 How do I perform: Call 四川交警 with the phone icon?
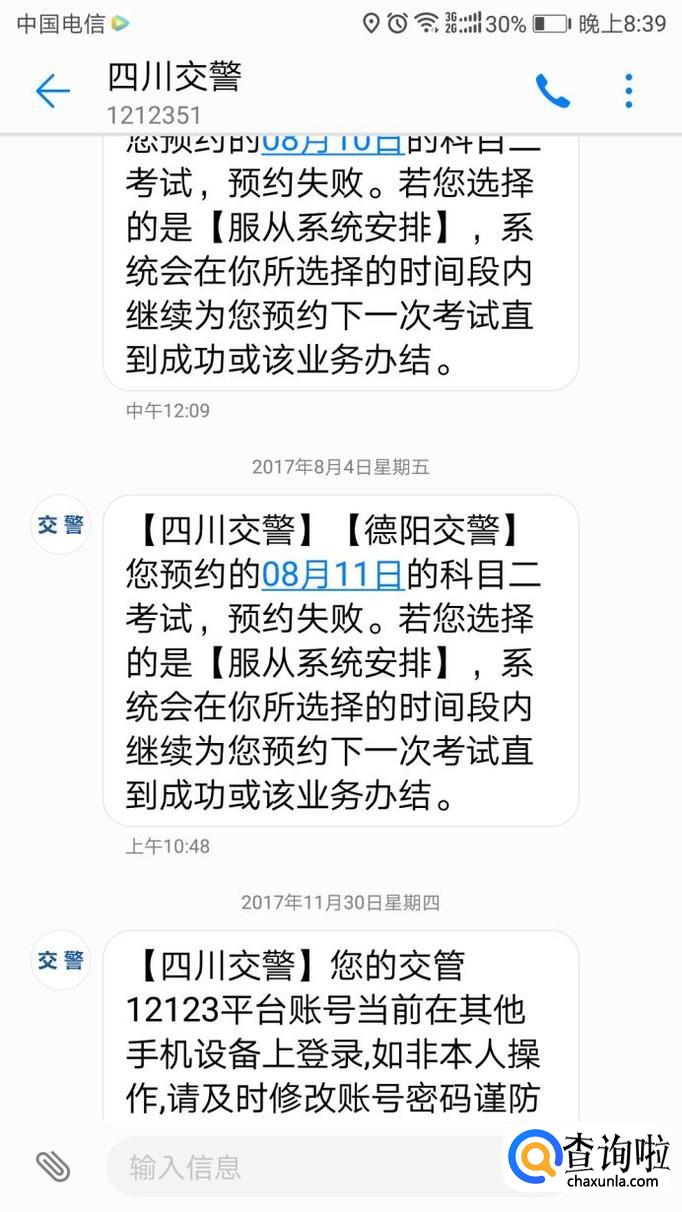(552, 91)
